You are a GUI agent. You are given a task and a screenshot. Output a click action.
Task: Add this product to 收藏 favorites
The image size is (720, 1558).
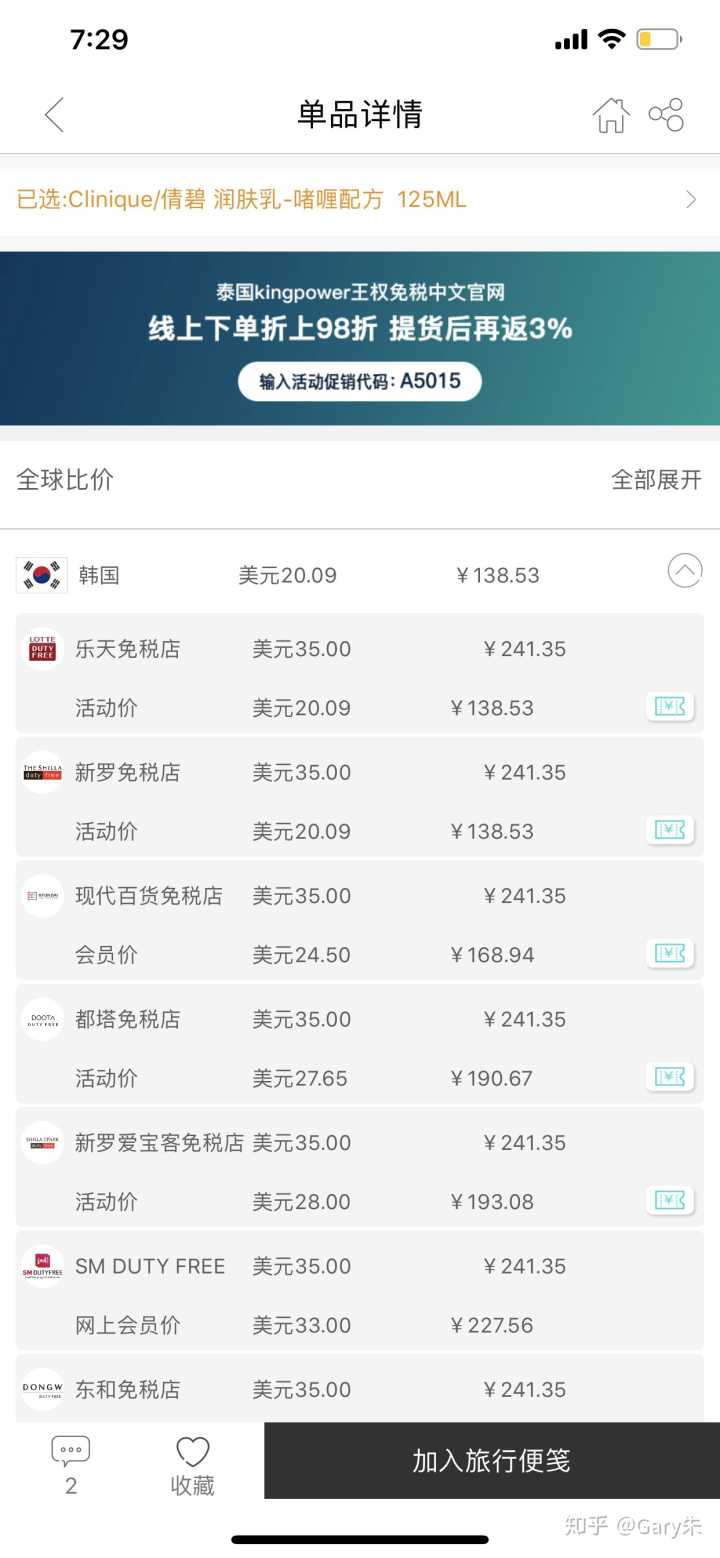pyautogui.click(x=192, y=1463)
